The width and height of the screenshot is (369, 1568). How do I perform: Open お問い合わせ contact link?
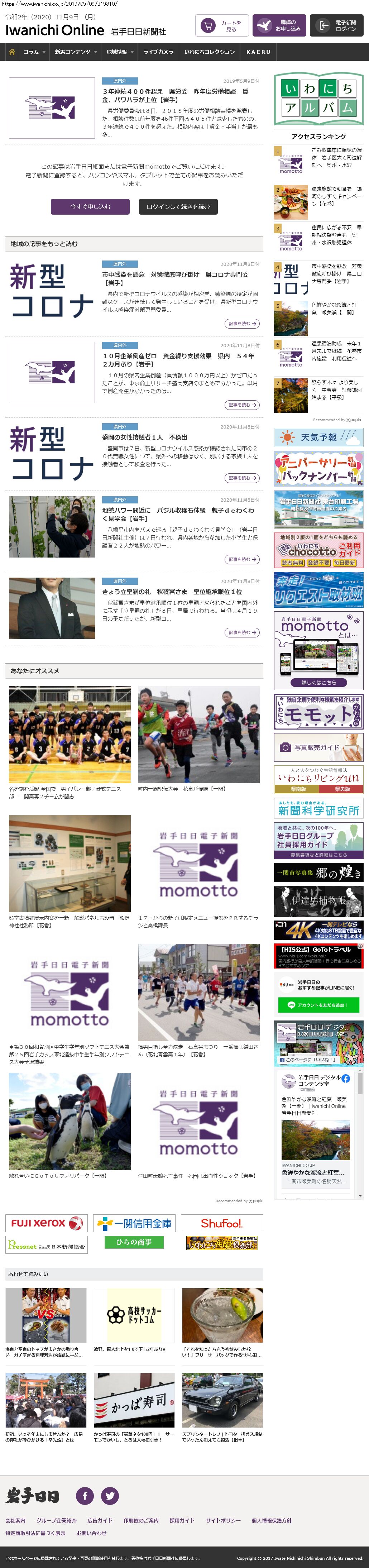coord(91,1533)
